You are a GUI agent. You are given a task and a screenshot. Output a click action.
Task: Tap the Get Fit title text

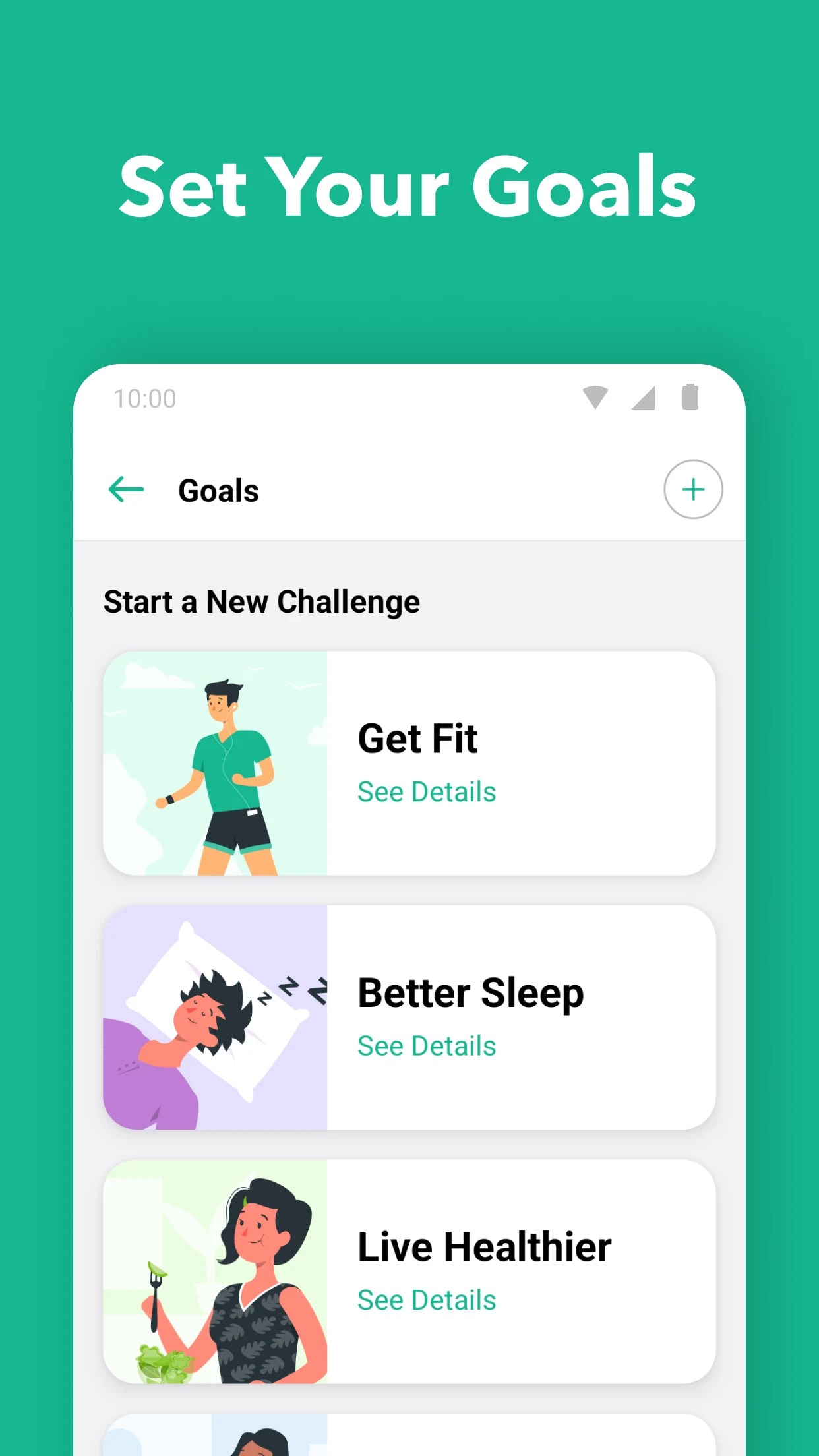(x=417, y=738)
